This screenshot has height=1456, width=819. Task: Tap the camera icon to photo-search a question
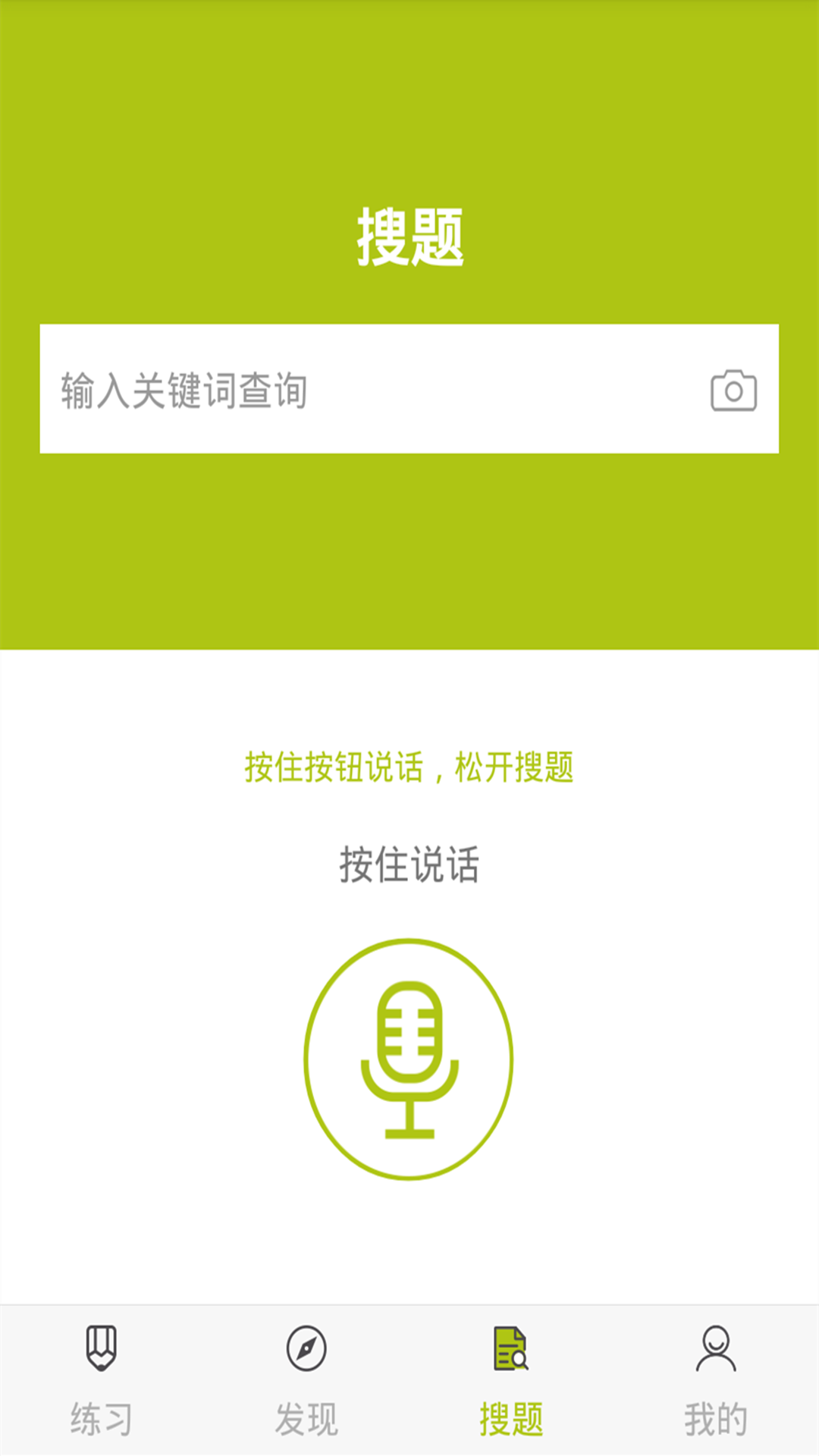tap(734, 388)
